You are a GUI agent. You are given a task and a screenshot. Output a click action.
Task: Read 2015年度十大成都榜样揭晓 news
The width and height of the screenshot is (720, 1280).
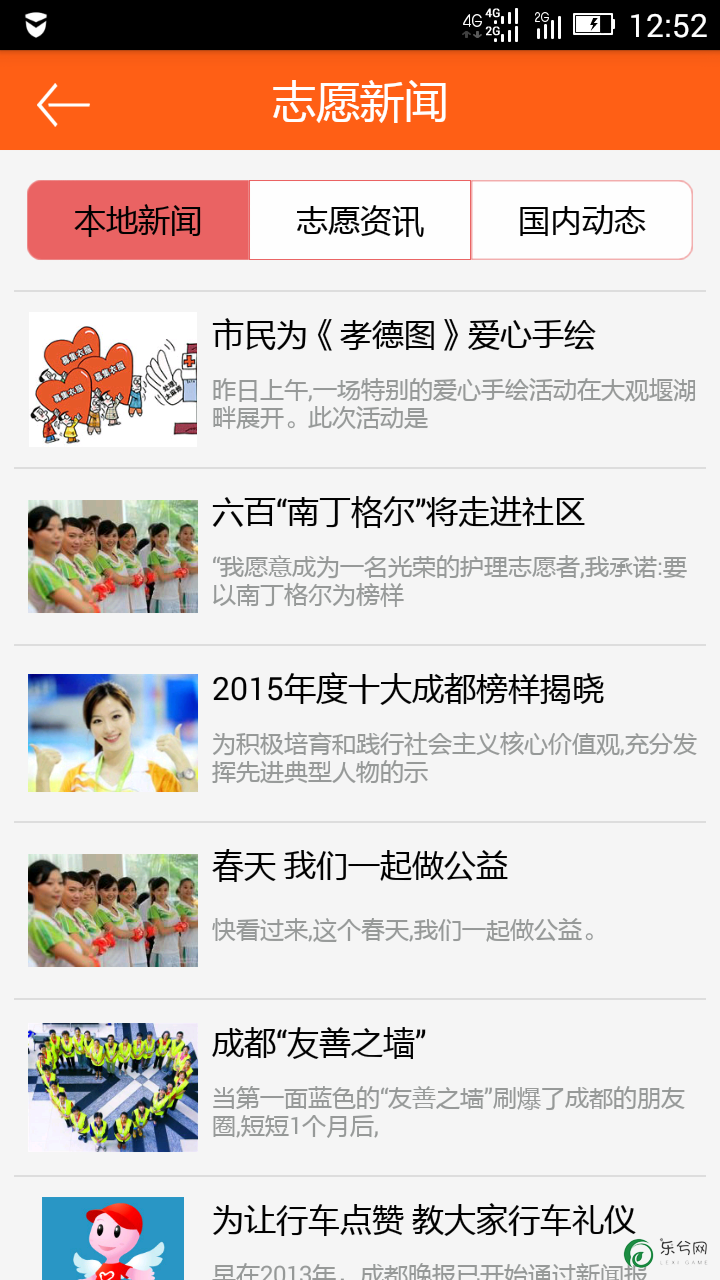point(360,734)
